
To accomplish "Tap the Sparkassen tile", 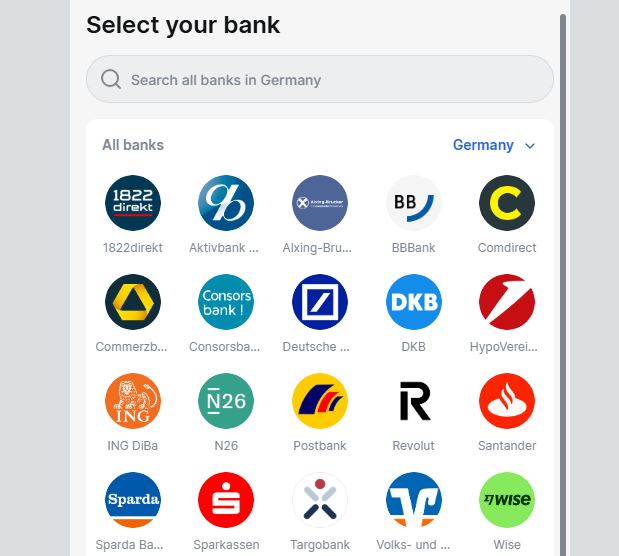I will pyautogui.click(x=226, y=500).
